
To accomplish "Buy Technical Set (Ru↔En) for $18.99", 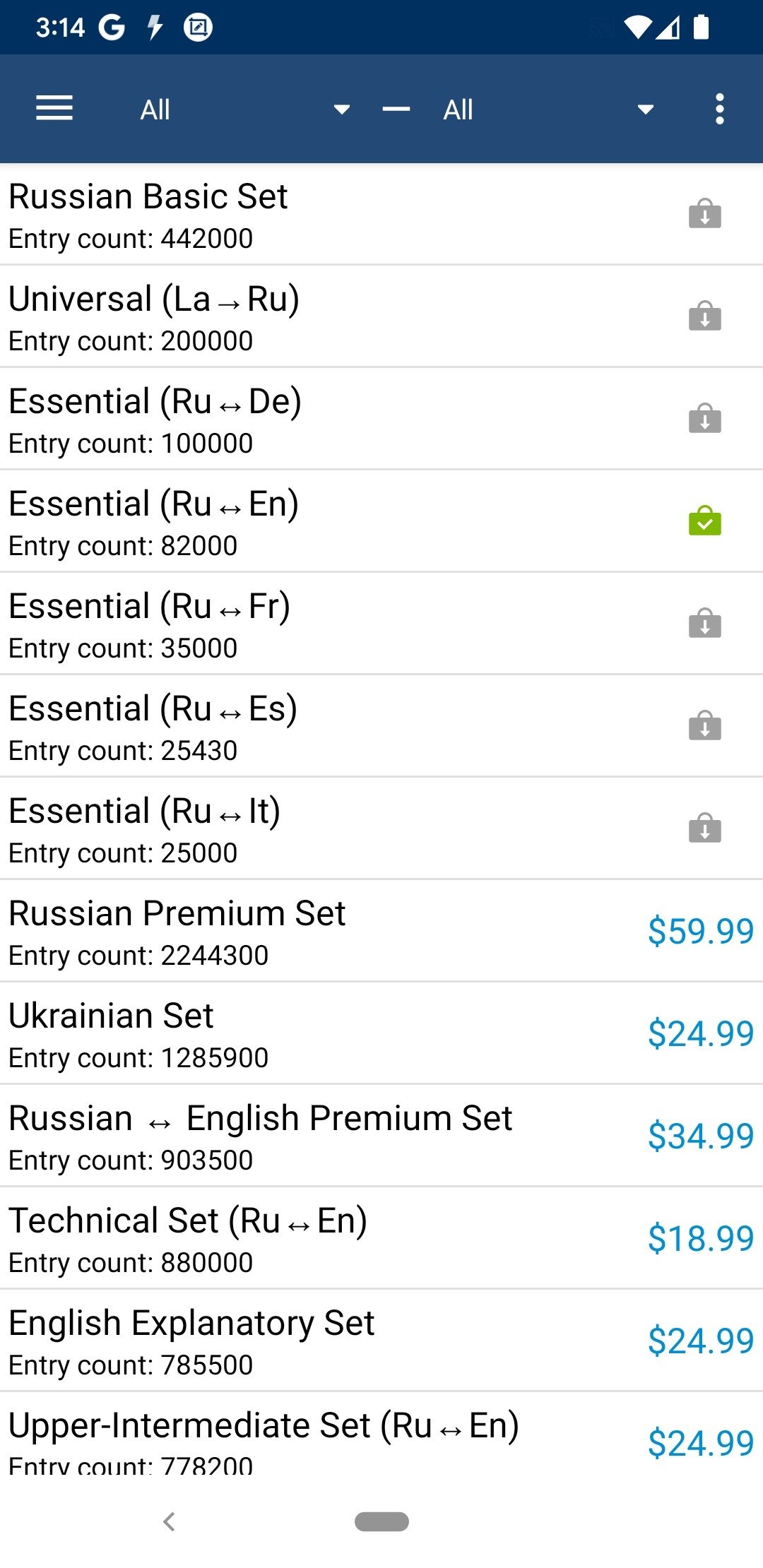I will point(700,1238).
